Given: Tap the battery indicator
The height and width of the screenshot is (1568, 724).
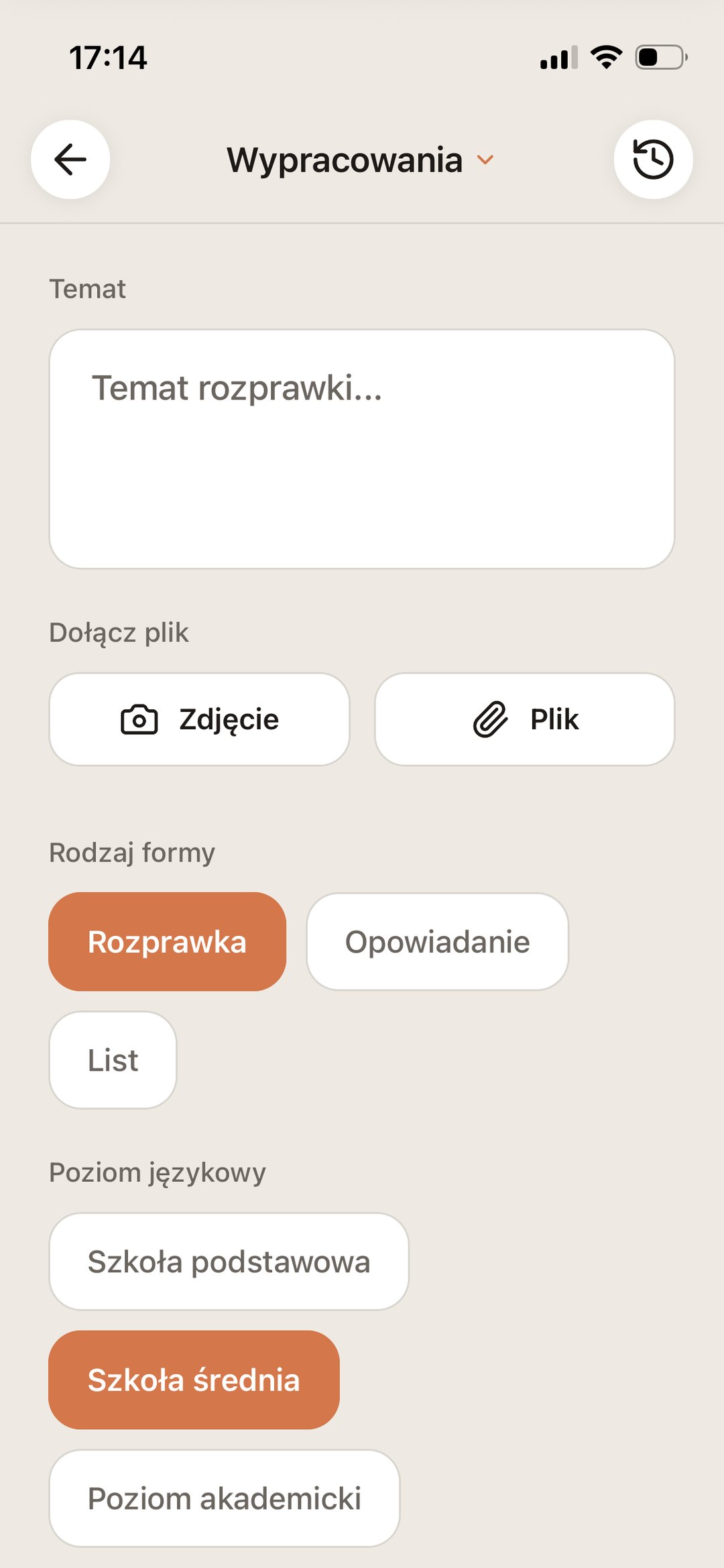Looking at the screenshot, I should (660, 58).
